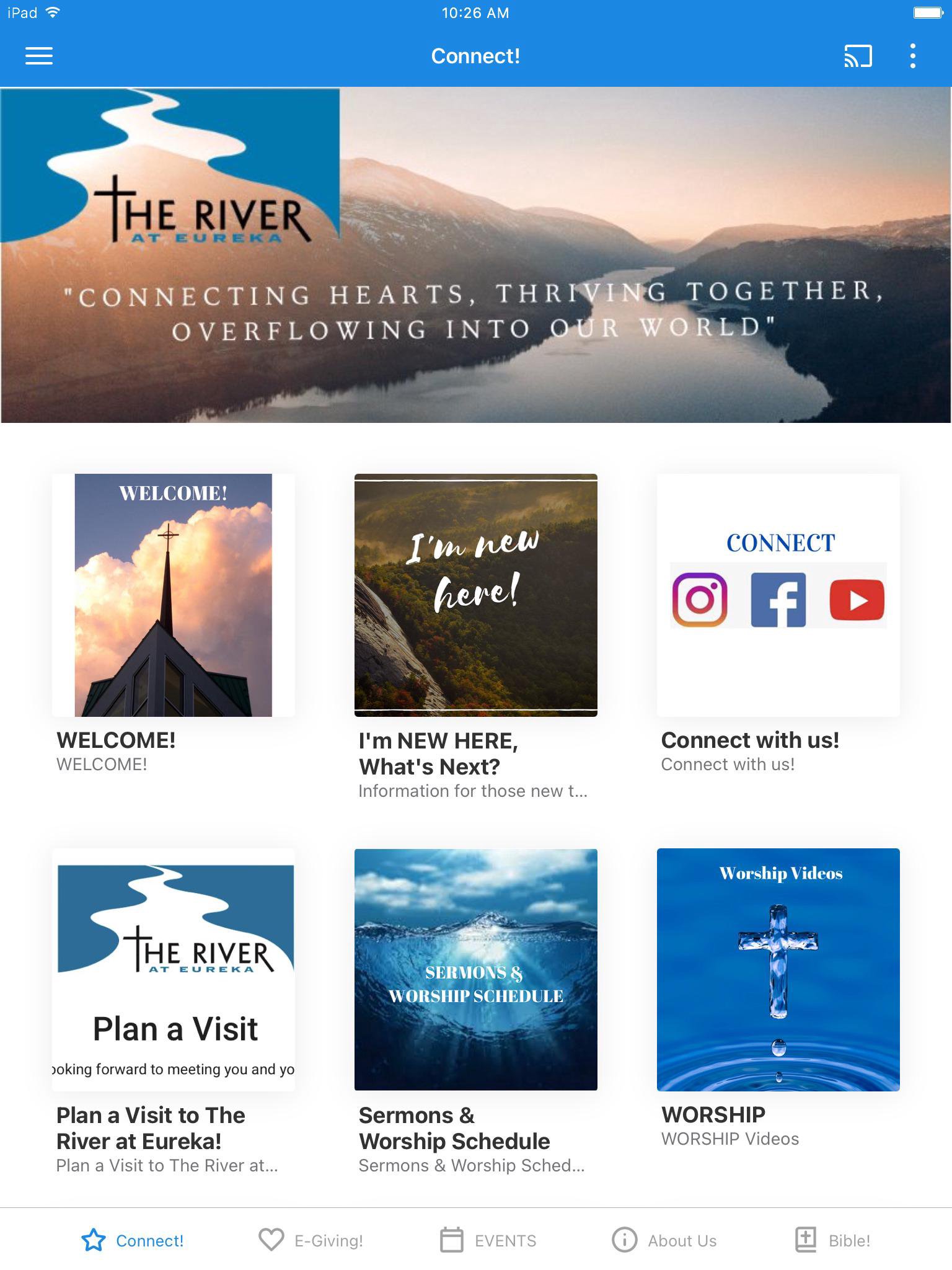
Task: Switch to the E-Giving! tab
Action: click(x=311, y=1240)
